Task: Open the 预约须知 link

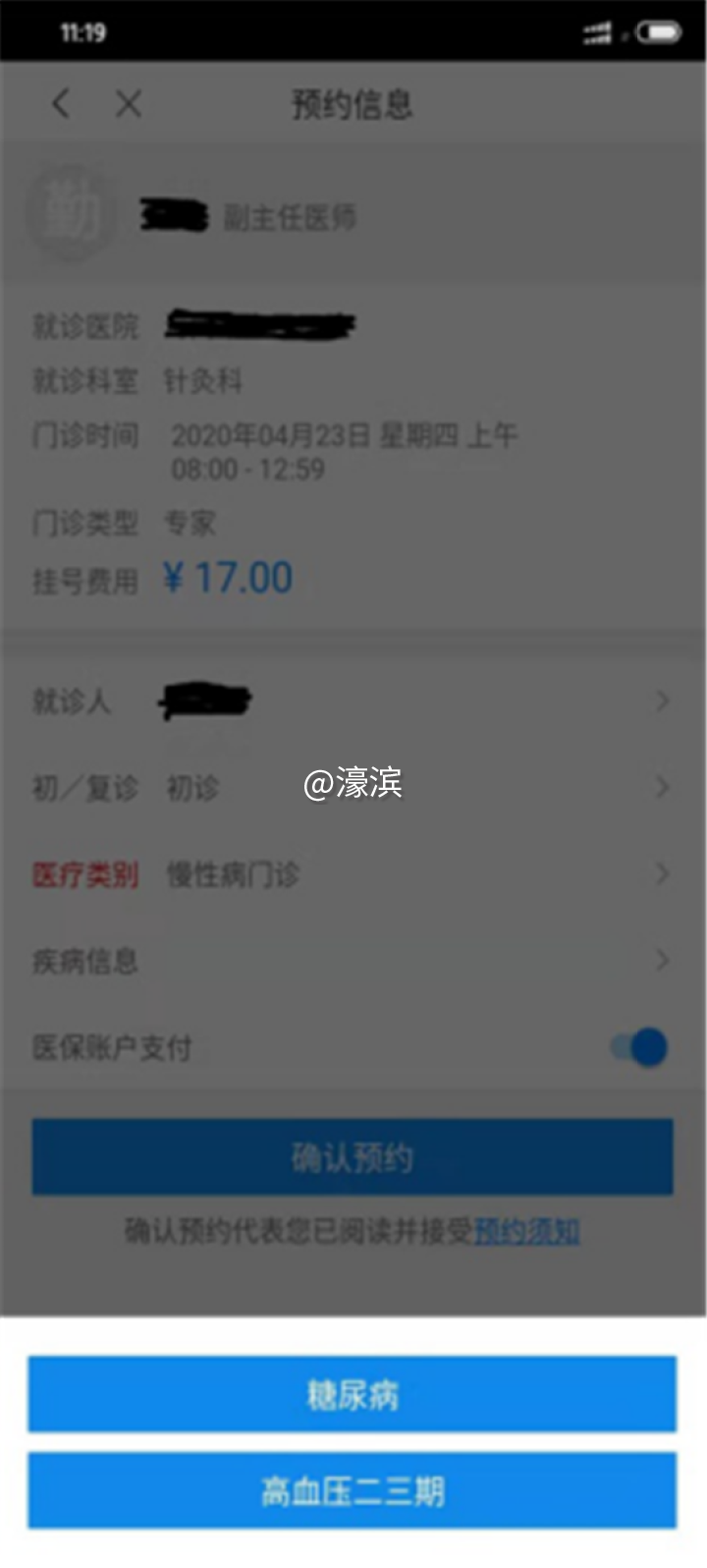Action: click(527, 1230)
